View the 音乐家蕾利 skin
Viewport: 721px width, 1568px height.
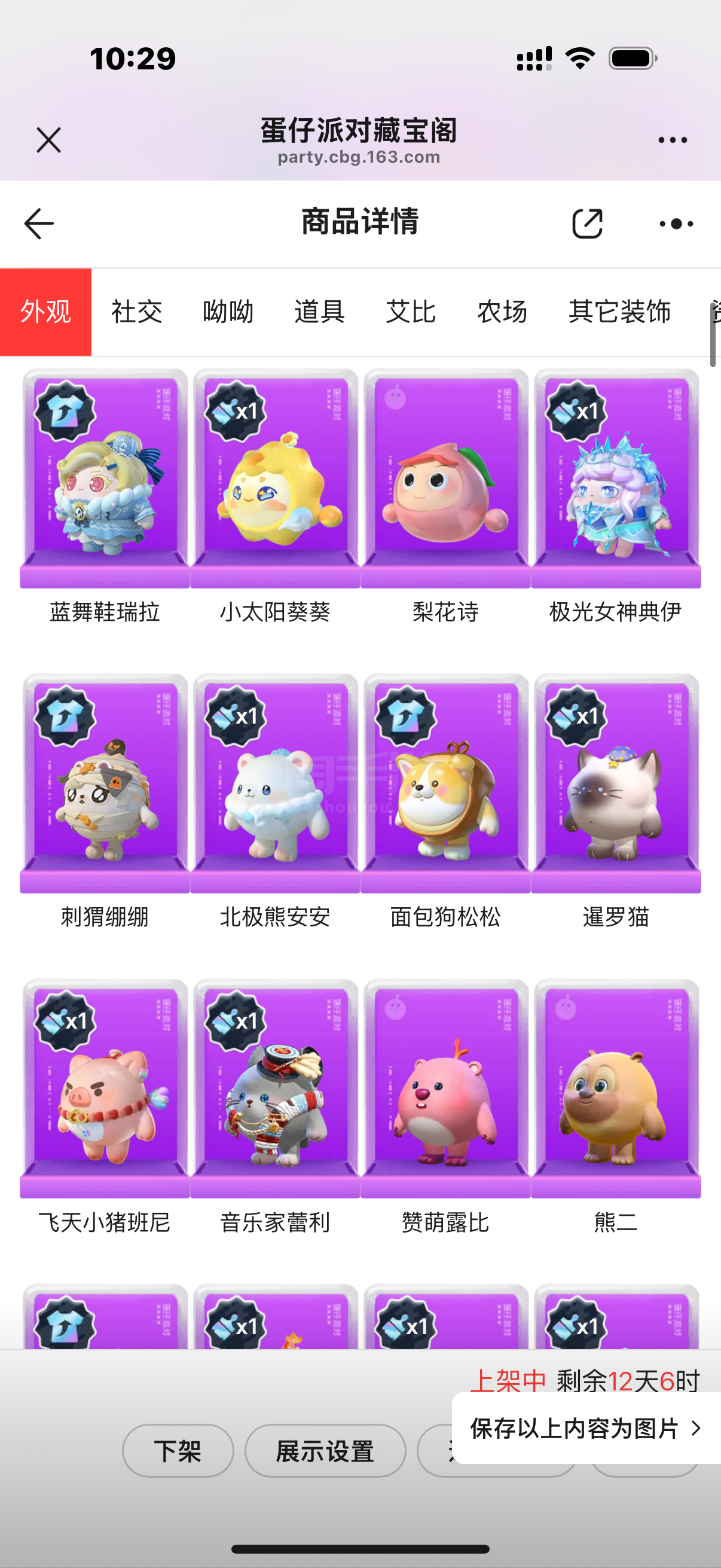275,1090
